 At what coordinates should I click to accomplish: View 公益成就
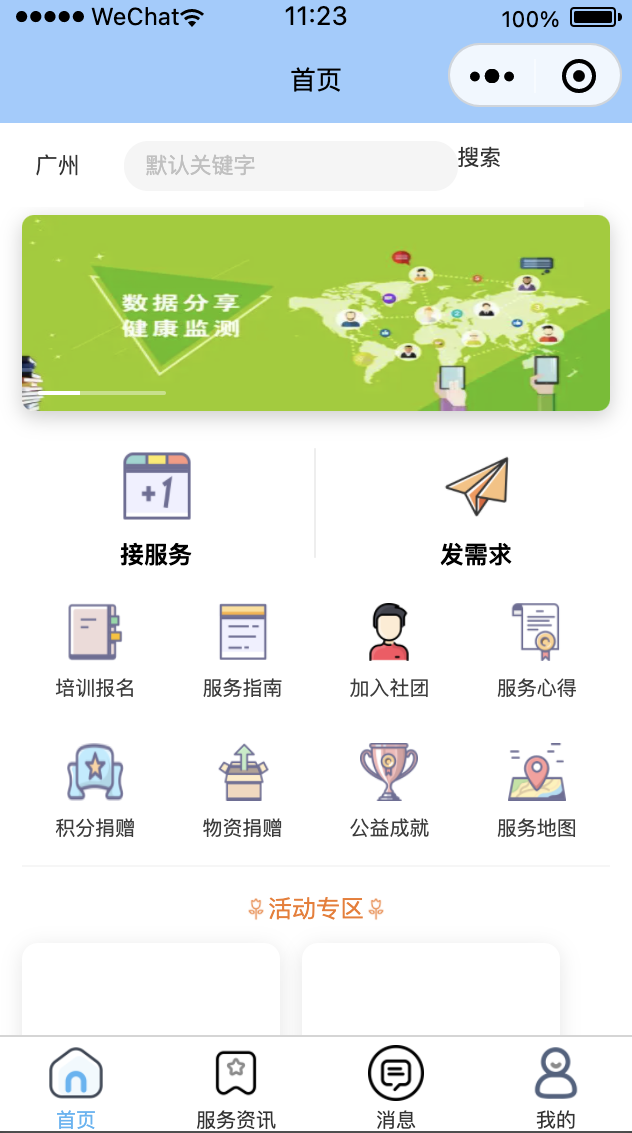pos(389,790)
